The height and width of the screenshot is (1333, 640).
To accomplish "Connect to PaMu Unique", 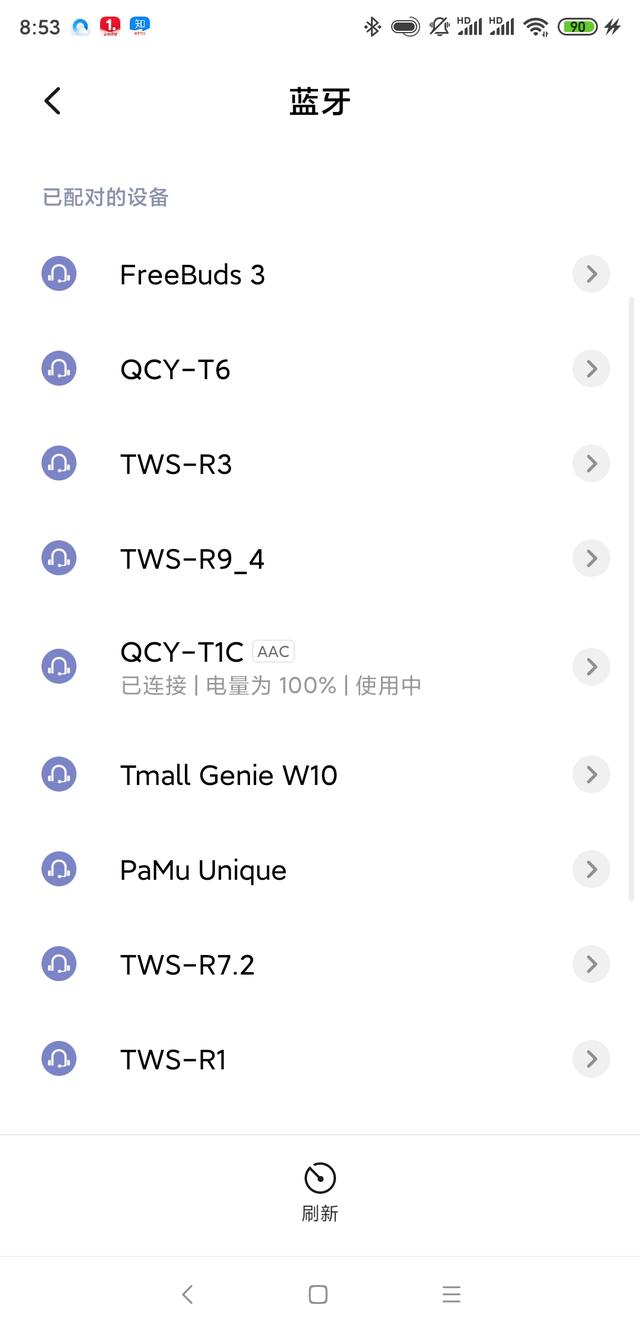I will coord(320,870).
